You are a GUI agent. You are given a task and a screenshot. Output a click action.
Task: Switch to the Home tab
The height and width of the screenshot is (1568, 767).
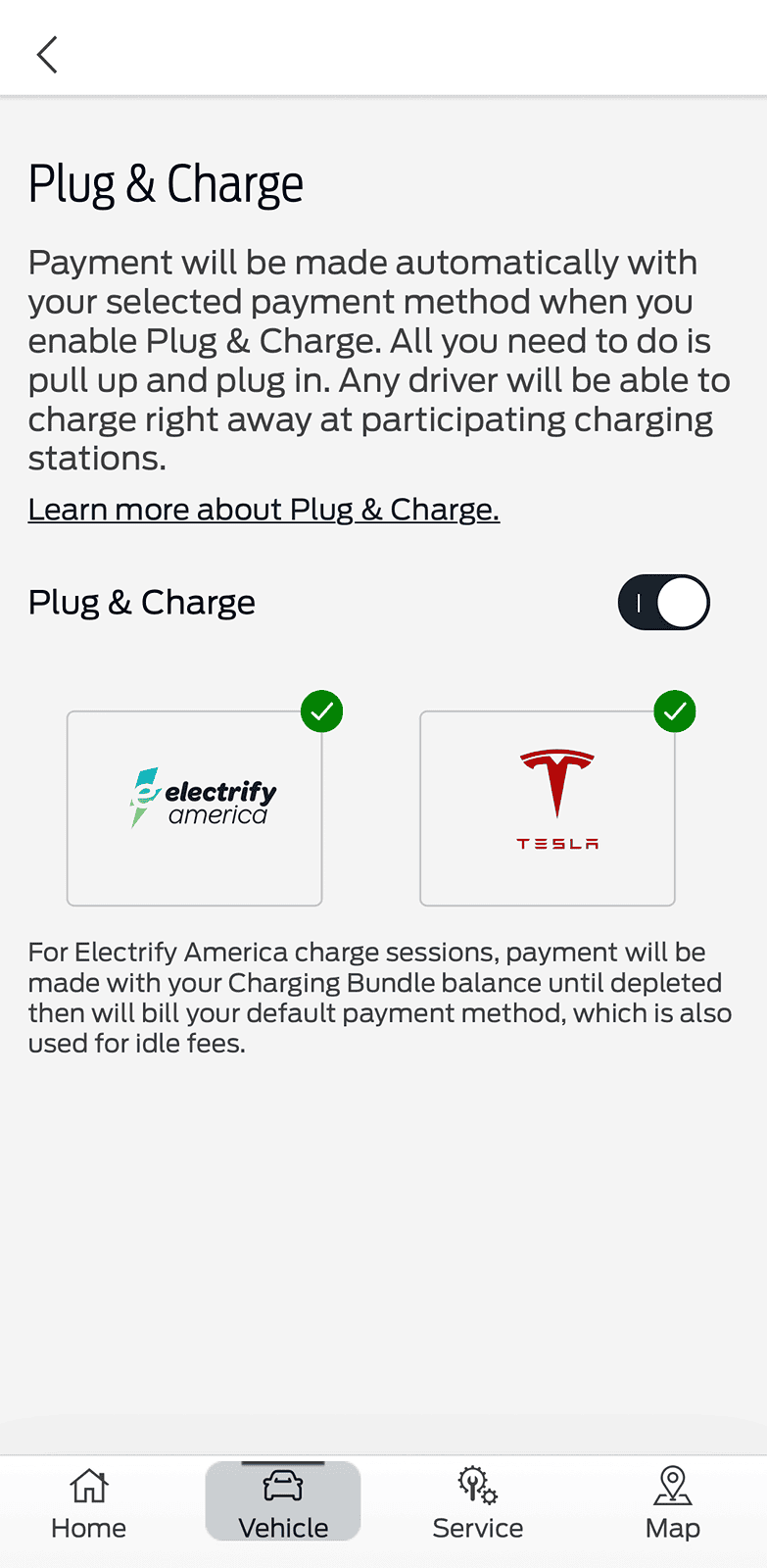pyautogui.click(x=89, y=1504)
